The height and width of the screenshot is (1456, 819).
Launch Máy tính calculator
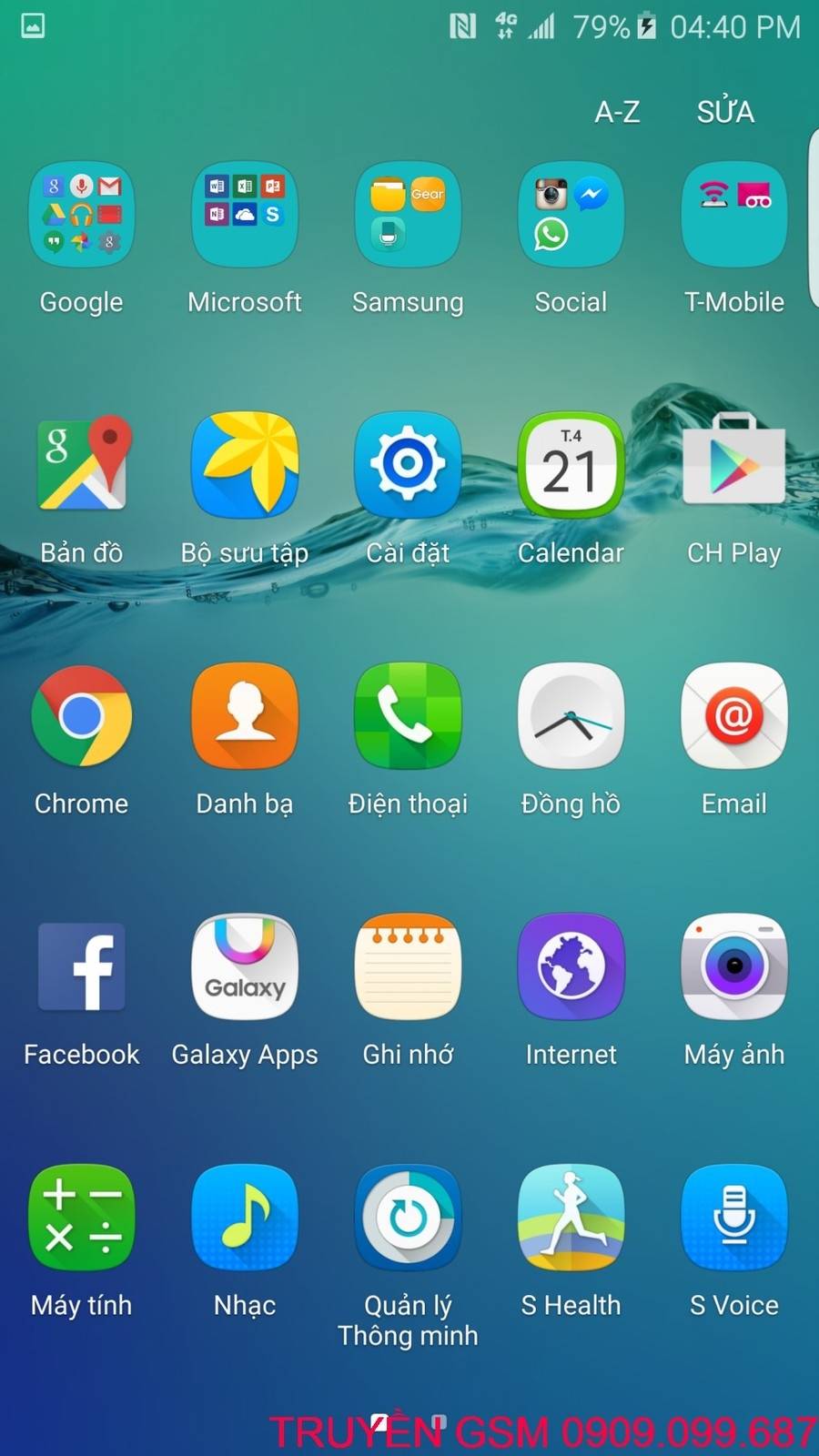tap(82, 1218)
